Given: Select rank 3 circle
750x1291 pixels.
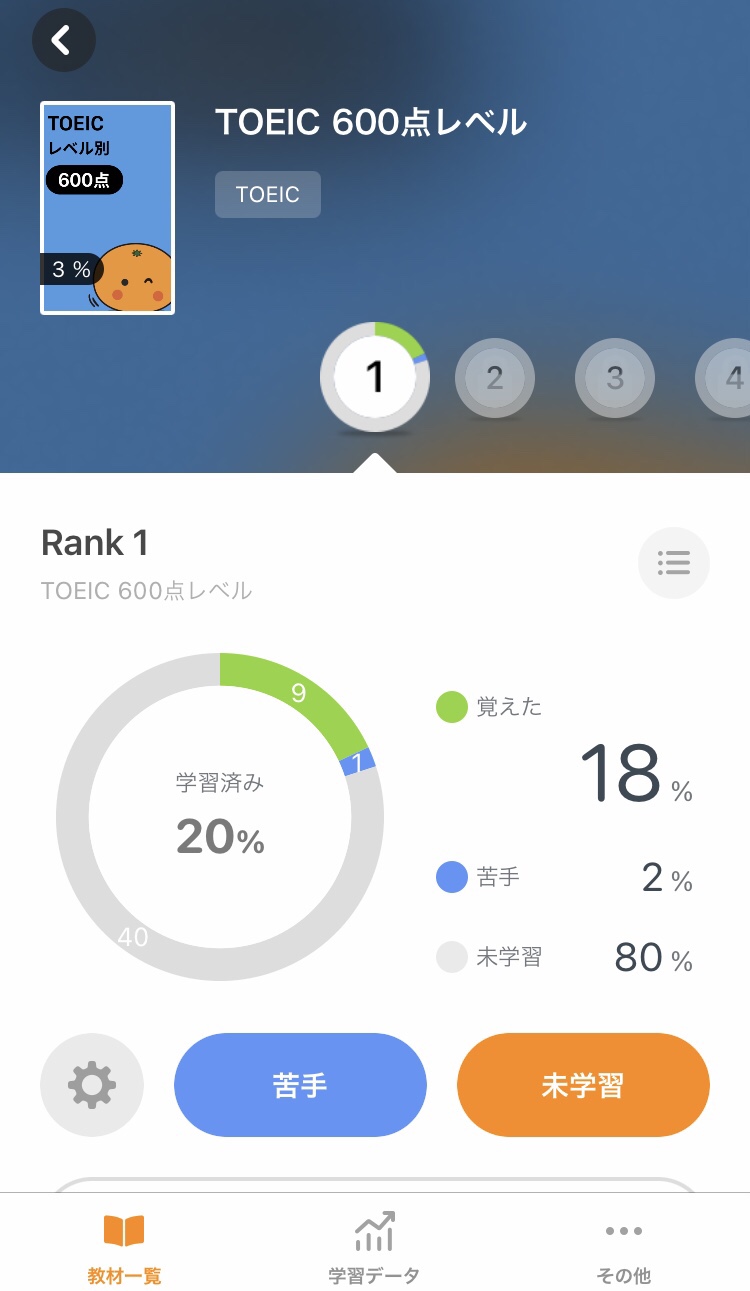Looking at the screenshot, I should point(615,379).
